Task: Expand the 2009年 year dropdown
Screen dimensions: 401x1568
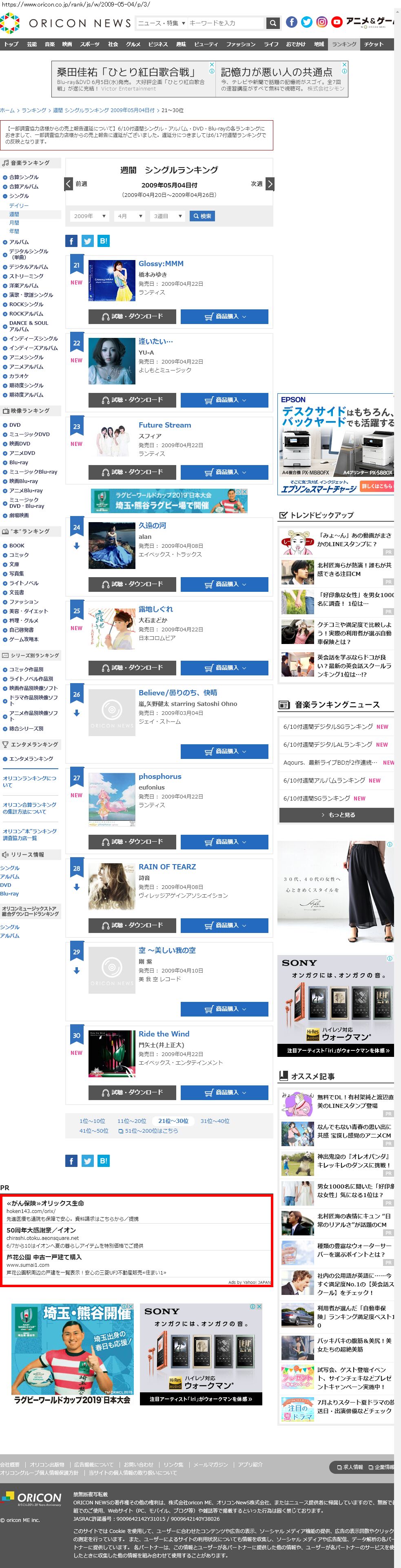Action: pyautogui.click(x=89, y=216)
